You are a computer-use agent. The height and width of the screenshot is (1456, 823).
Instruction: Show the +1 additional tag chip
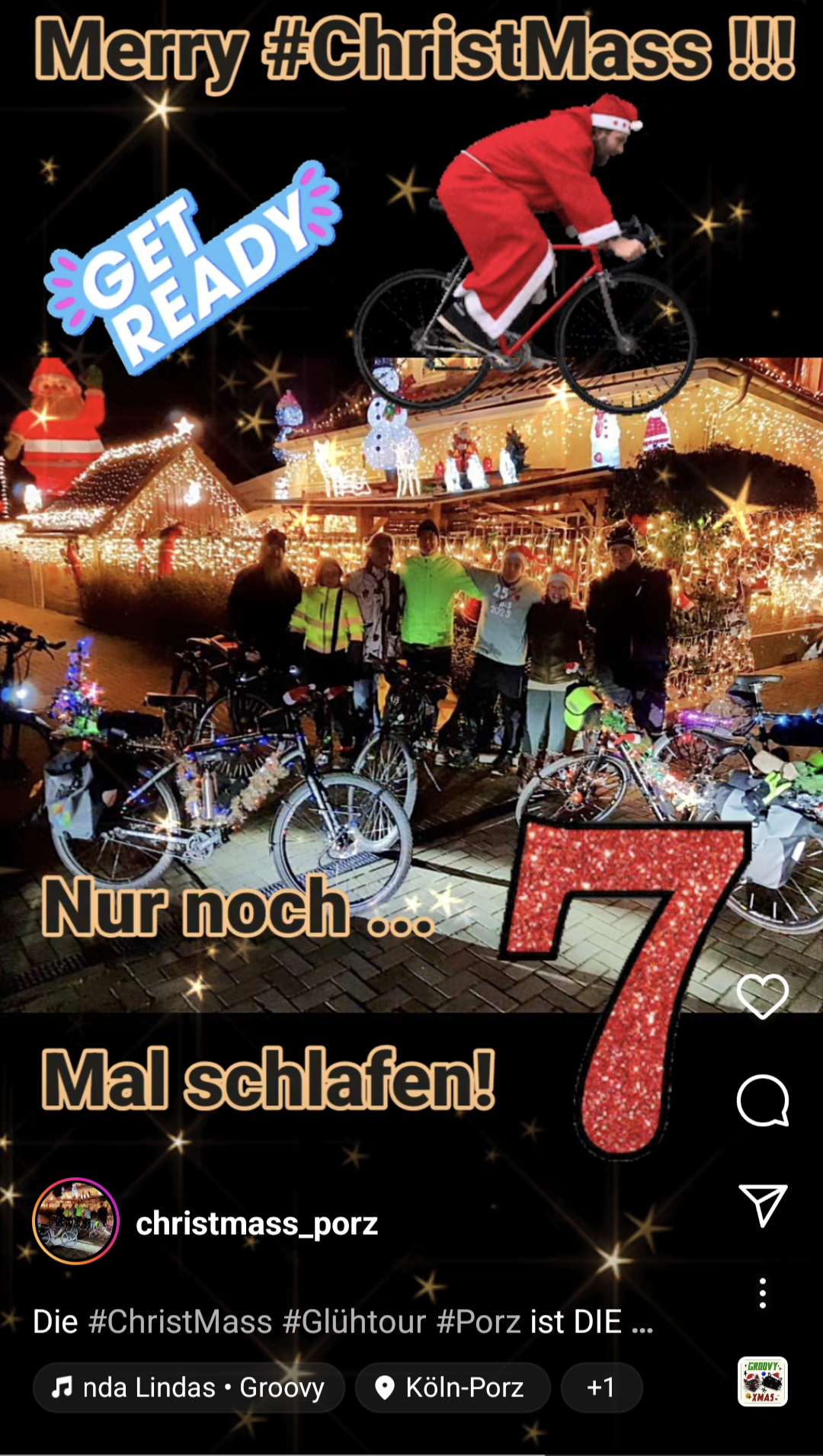[x=601, y=1387]
